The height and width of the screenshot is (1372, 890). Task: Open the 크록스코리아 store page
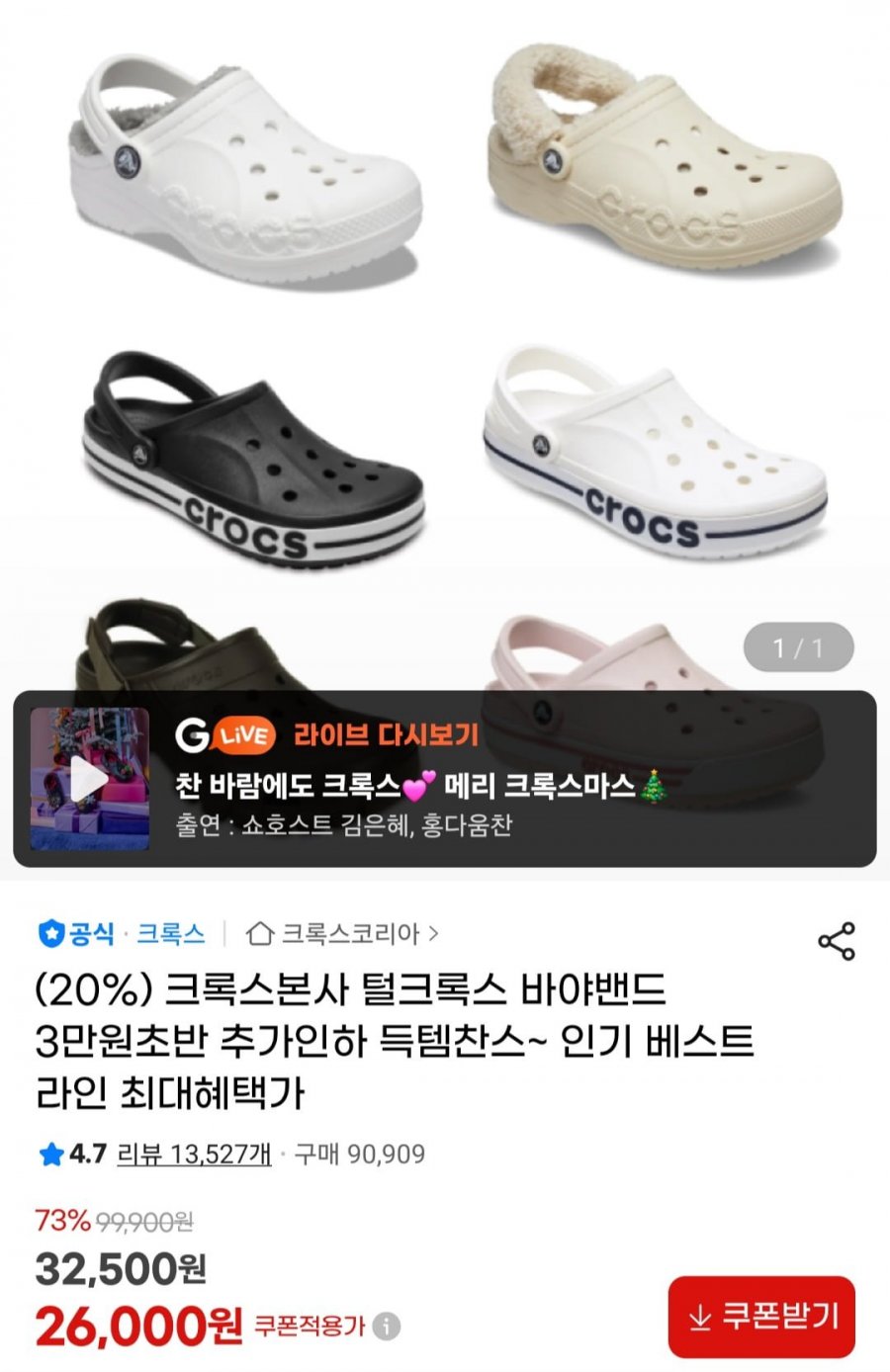(x=342, y=933)
